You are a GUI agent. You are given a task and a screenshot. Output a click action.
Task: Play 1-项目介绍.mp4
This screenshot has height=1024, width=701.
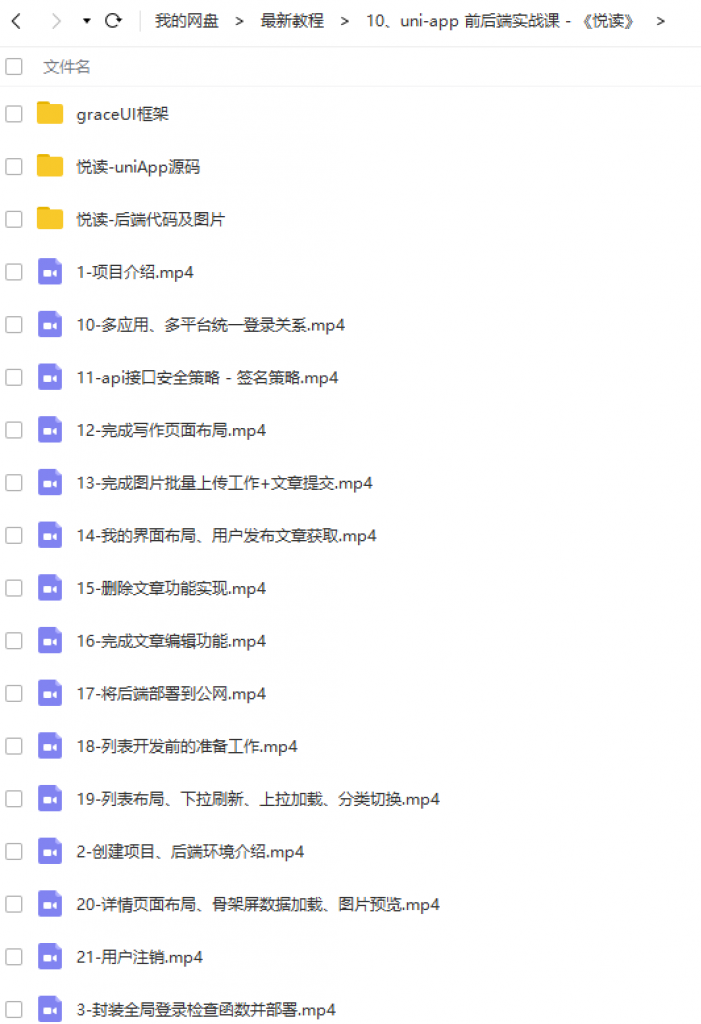[x=134, y=272]
